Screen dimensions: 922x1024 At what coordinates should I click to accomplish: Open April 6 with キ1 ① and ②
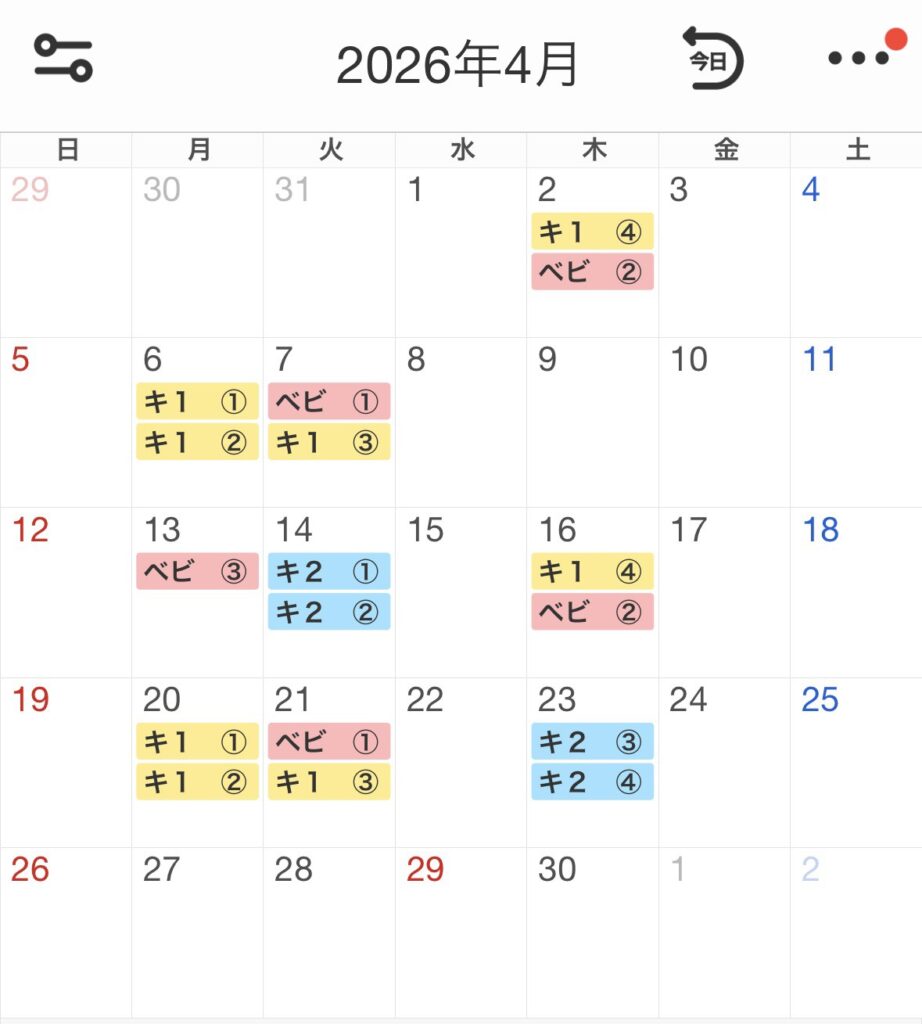pos(197,422)
